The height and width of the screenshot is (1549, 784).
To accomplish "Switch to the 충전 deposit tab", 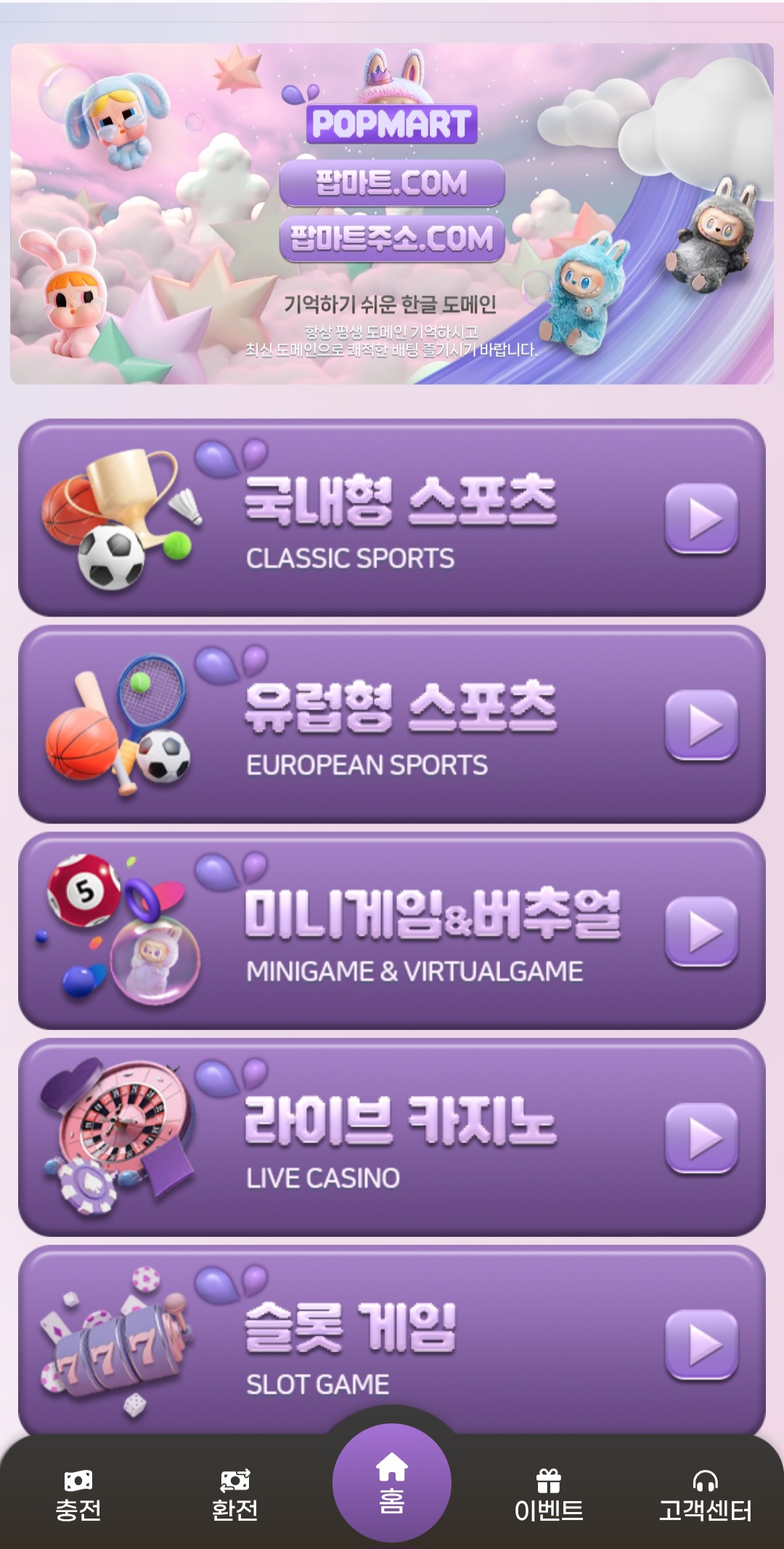I will click(78, 1496).
